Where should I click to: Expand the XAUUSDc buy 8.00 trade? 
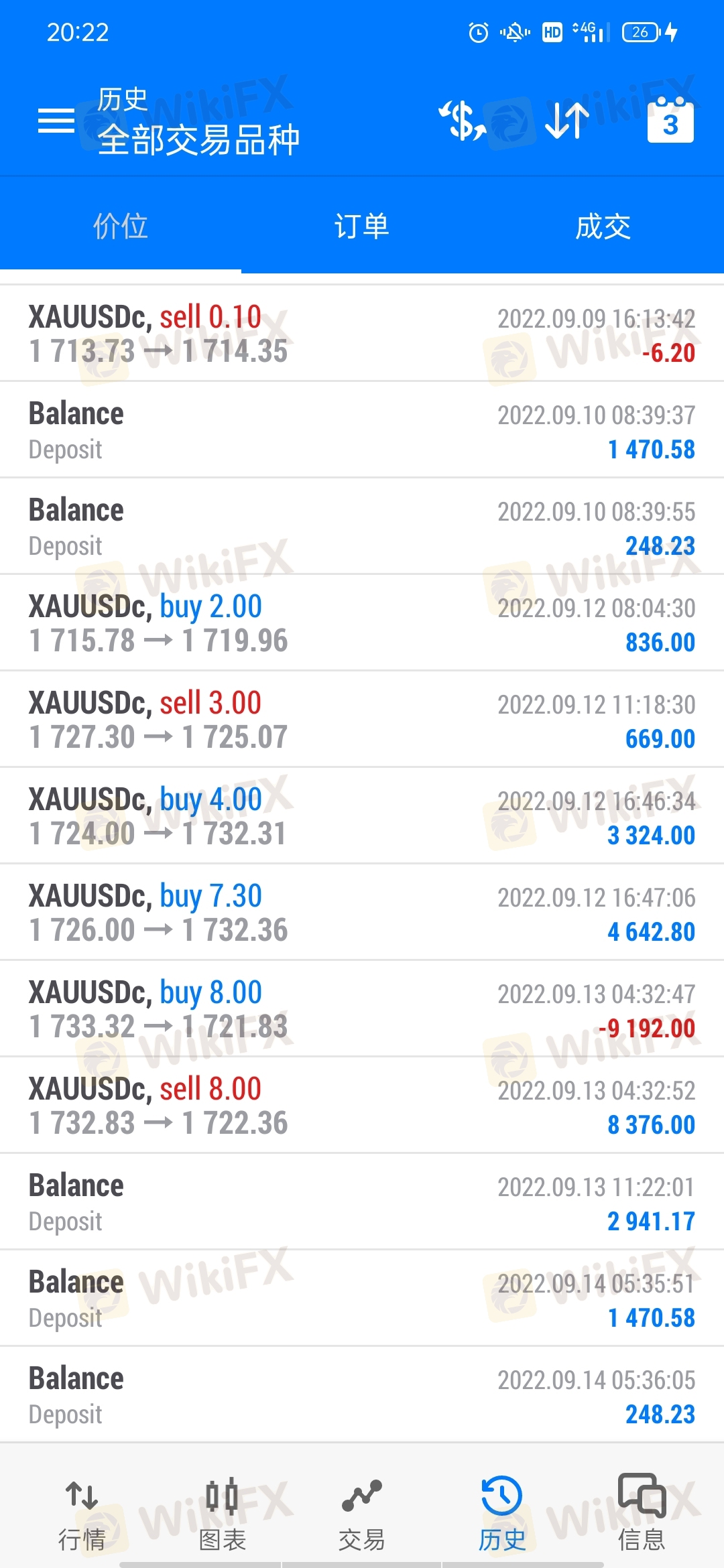tap(362, 1009)
